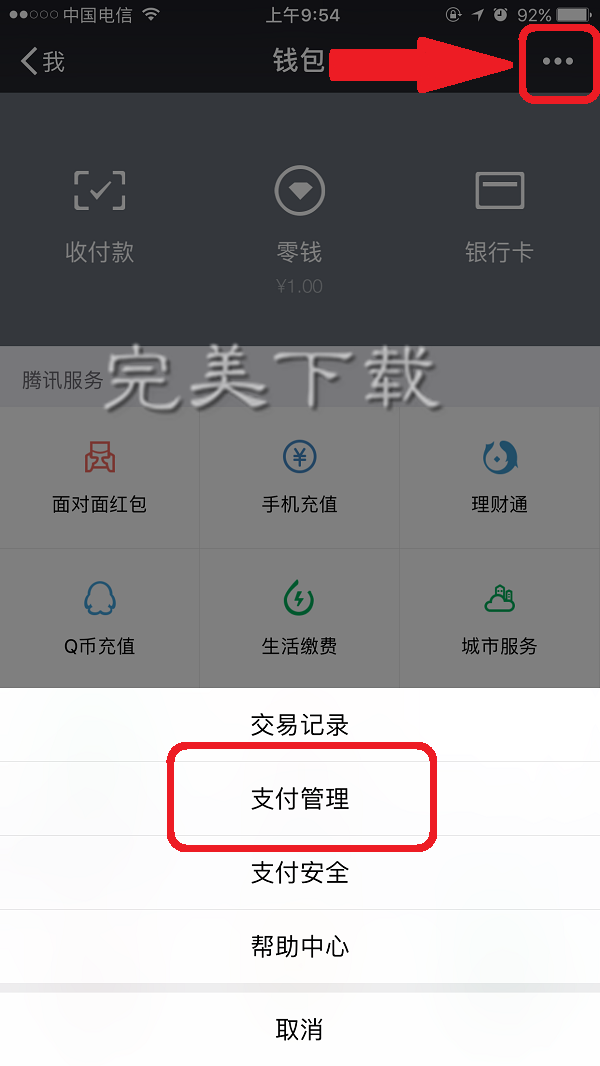Go back to 我 page
The image size is (600, 1066).
tap(43, 61)
